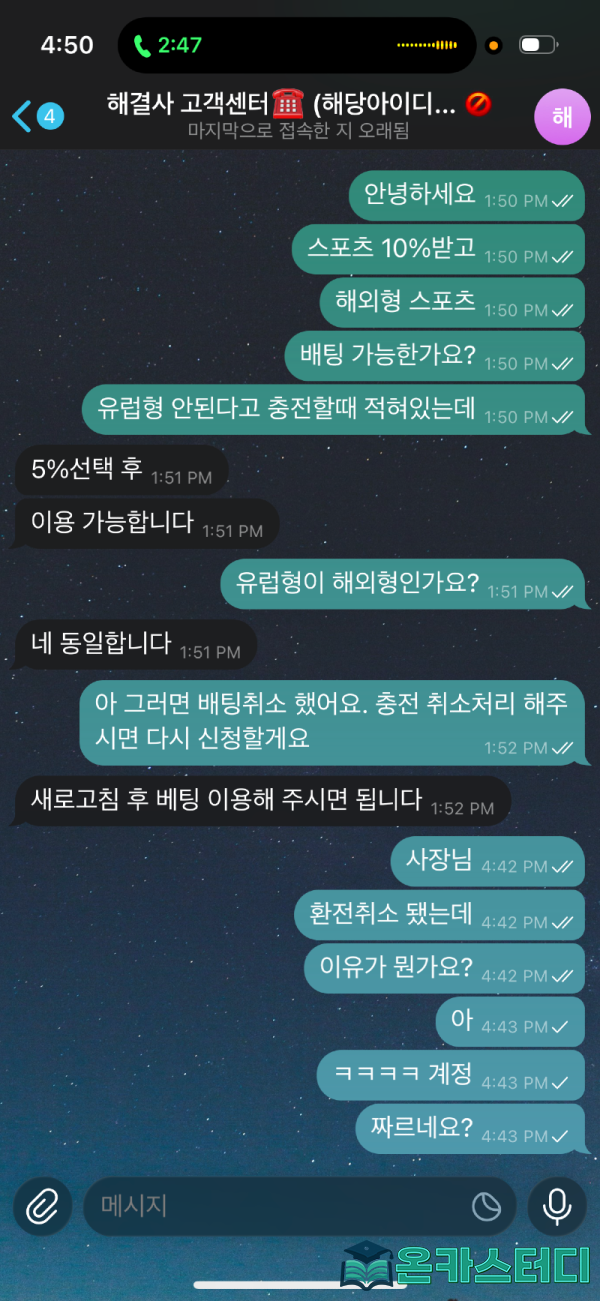
Task: Open the 해결사 고객센터 chat info header
Action: pyautogui.click(x=298, y=115)
